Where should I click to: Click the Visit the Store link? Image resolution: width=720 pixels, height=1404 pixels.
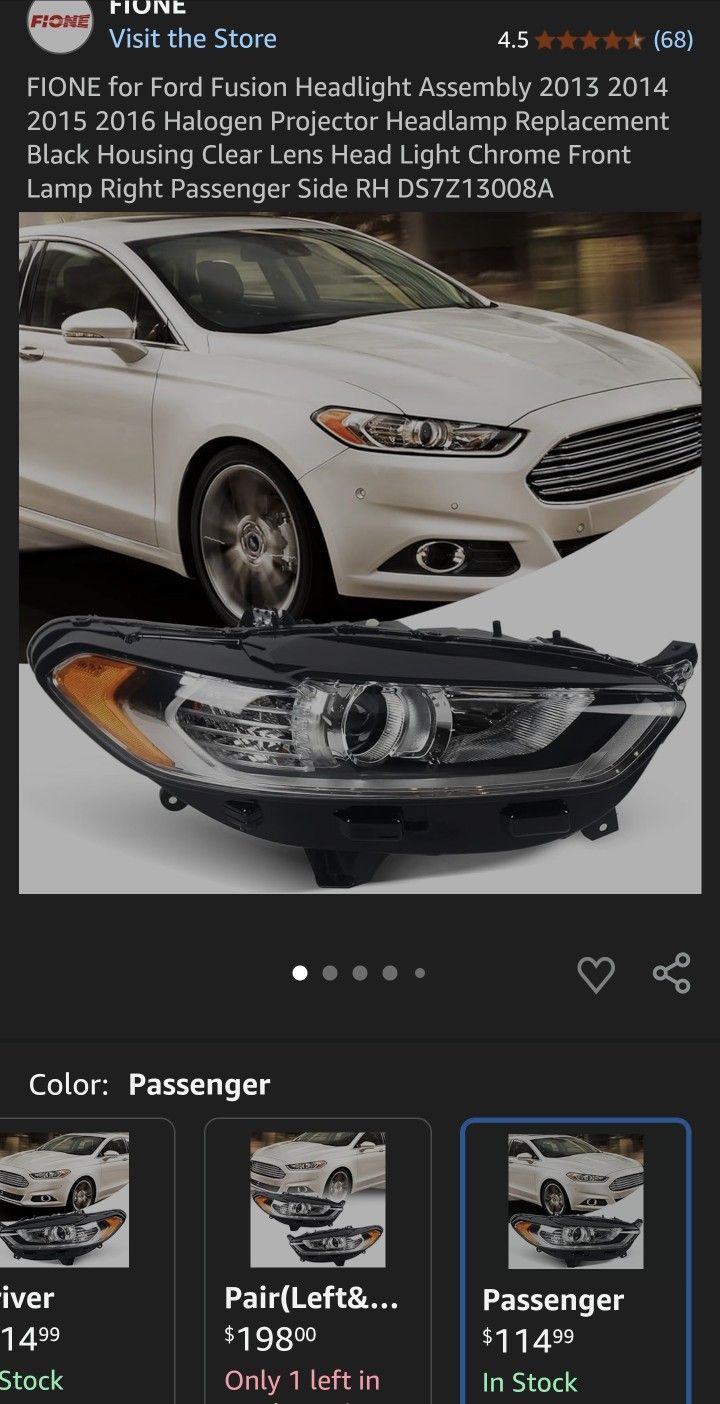tap(193, 39)
